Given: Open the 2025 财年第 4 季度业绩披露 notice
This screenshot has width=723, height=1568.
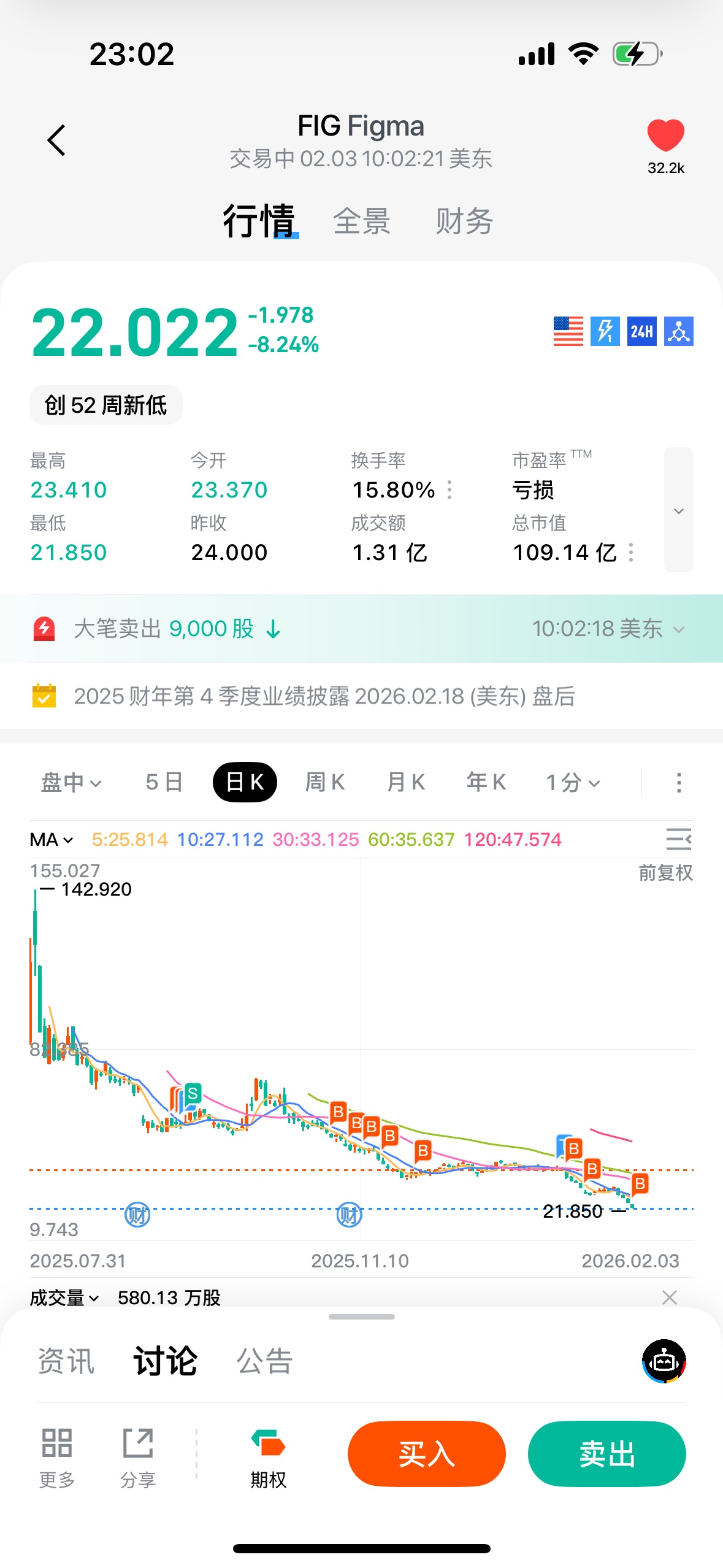Looking at the screenshot, I should click(324, 697).
